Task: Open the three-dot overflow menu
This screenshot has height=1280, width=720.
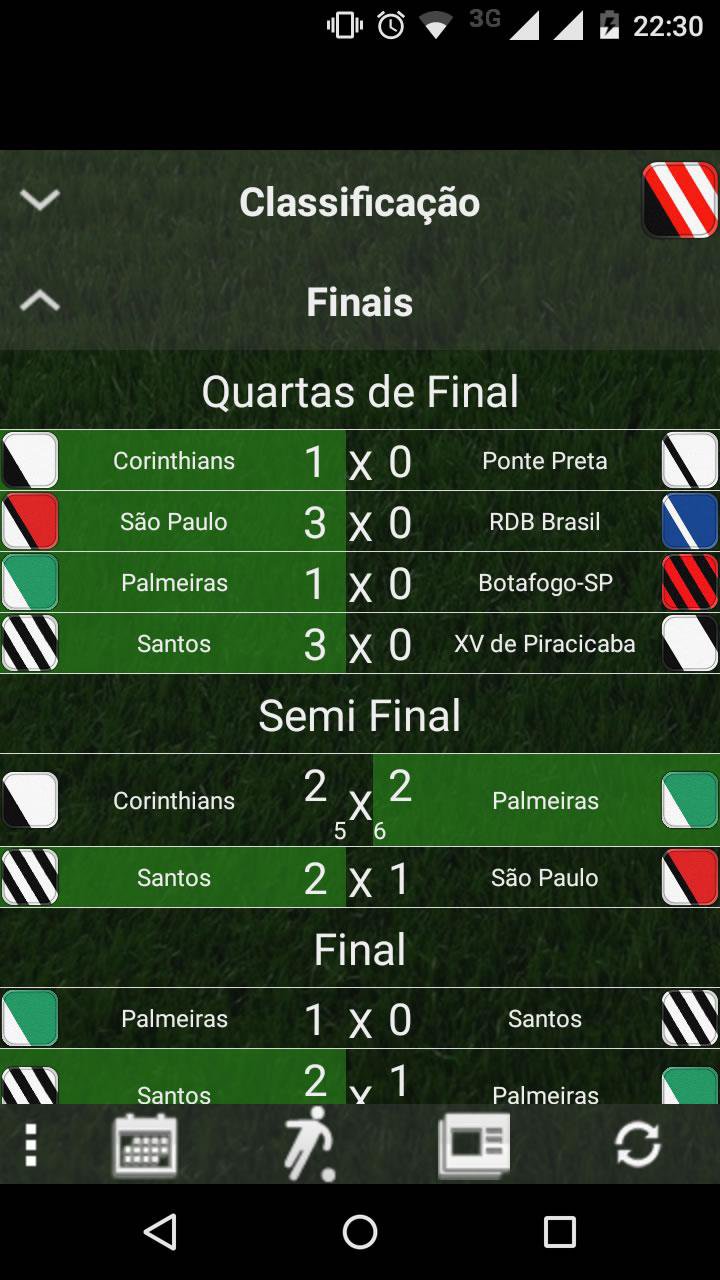Action: [x=31, y=1145]
